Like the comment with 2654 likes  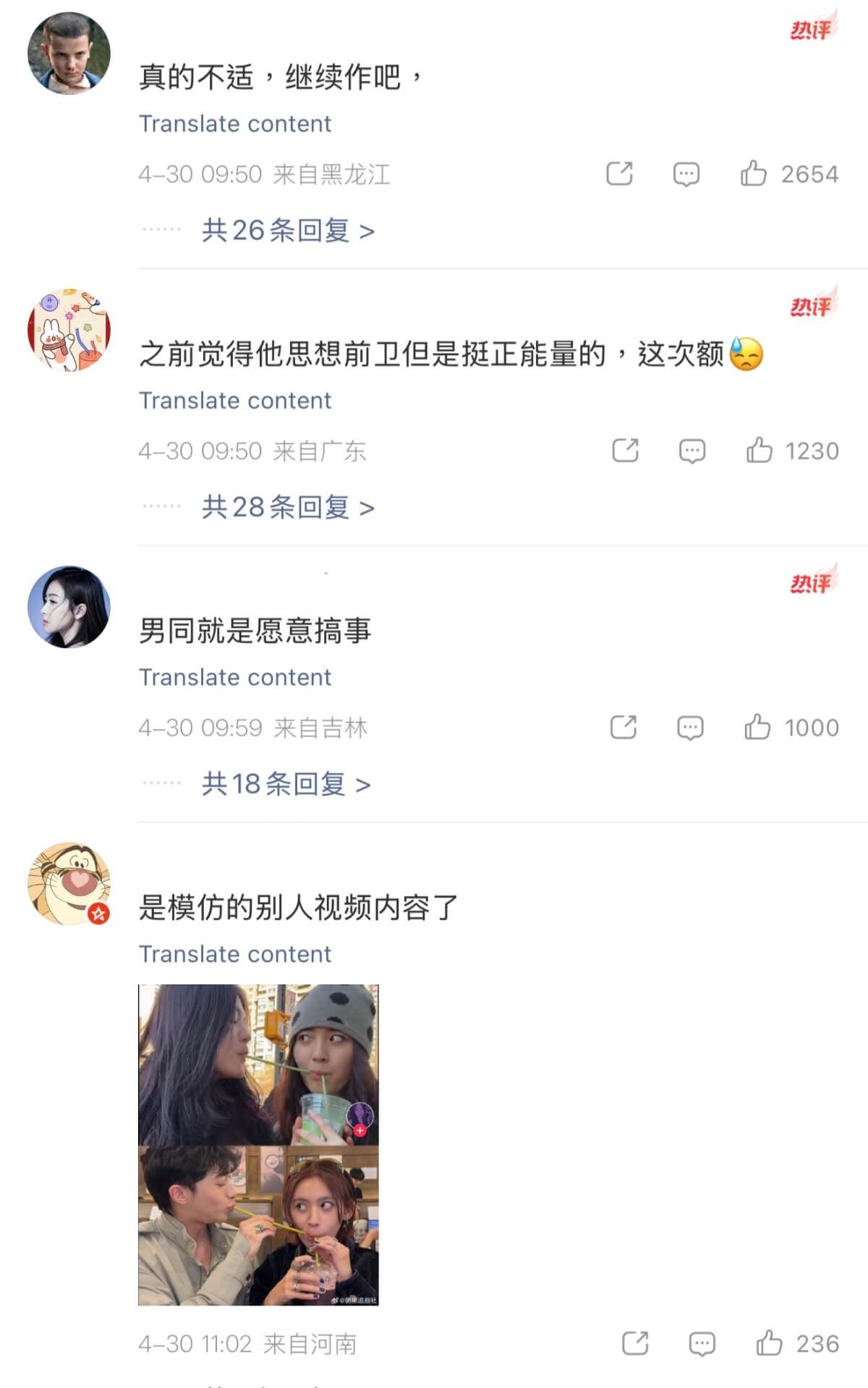[753, 174]
